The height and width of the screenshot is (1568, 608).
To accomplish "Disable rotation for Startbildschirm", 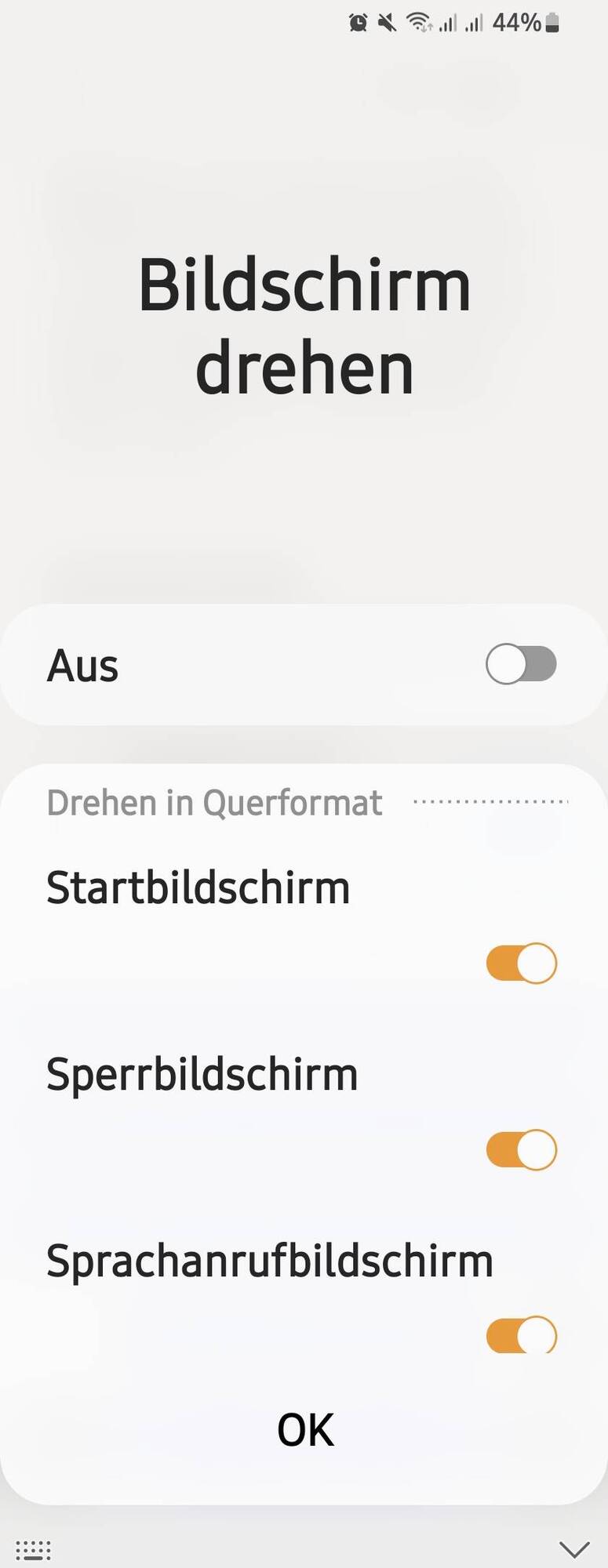I will click(521, 963).
